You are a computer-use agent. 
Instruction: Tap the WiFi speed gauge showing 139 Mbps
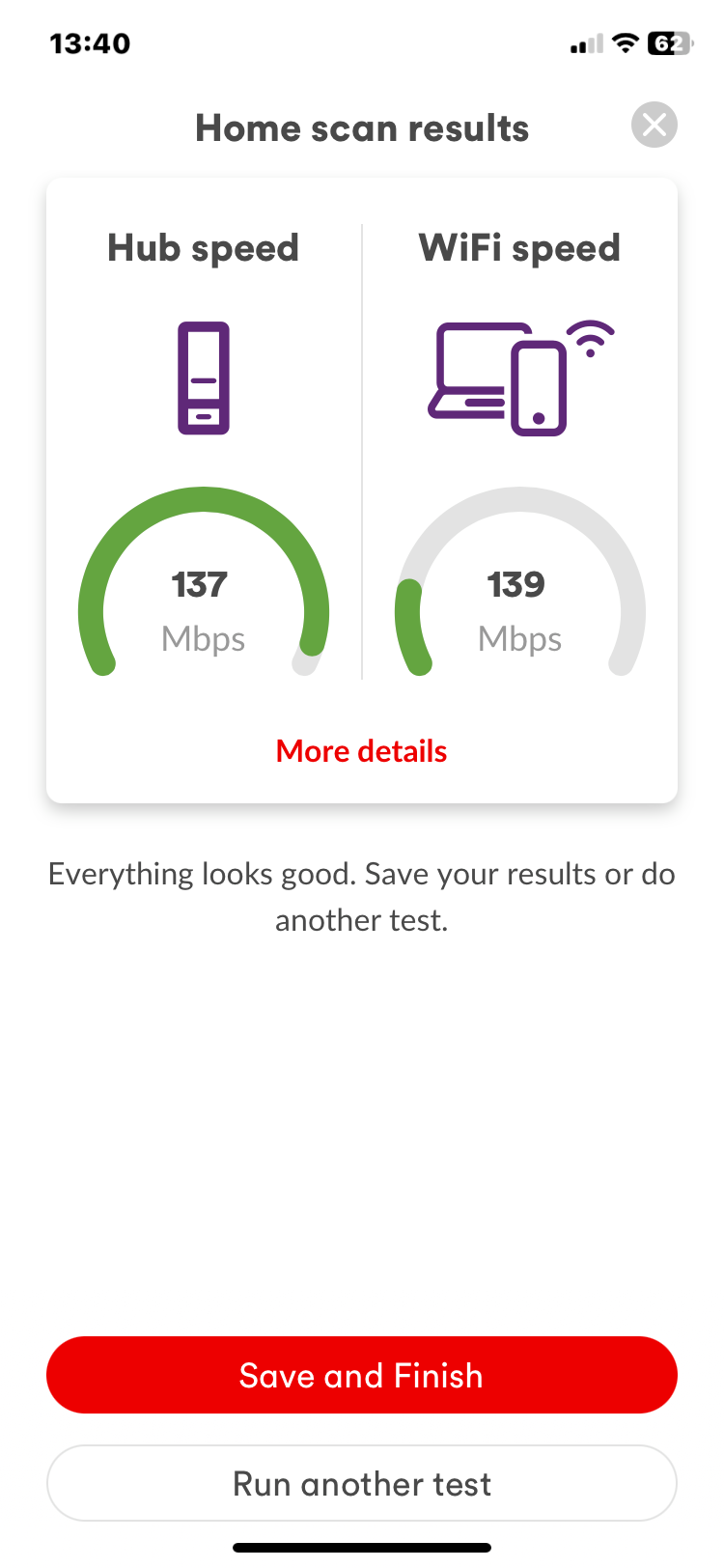[x=519, y=579]
